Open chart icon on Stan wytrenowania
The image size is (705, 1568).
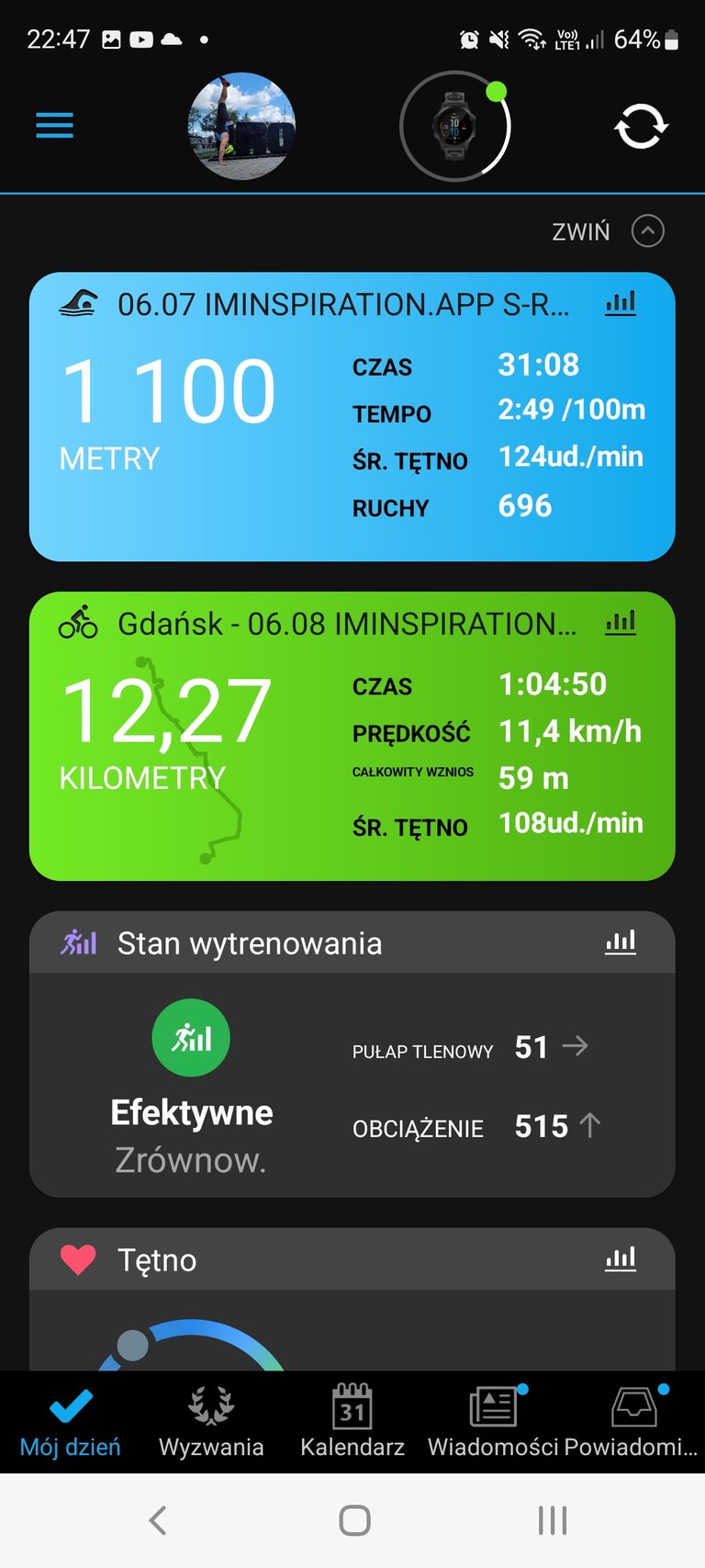pyautogui.click(x=621, y=942)
